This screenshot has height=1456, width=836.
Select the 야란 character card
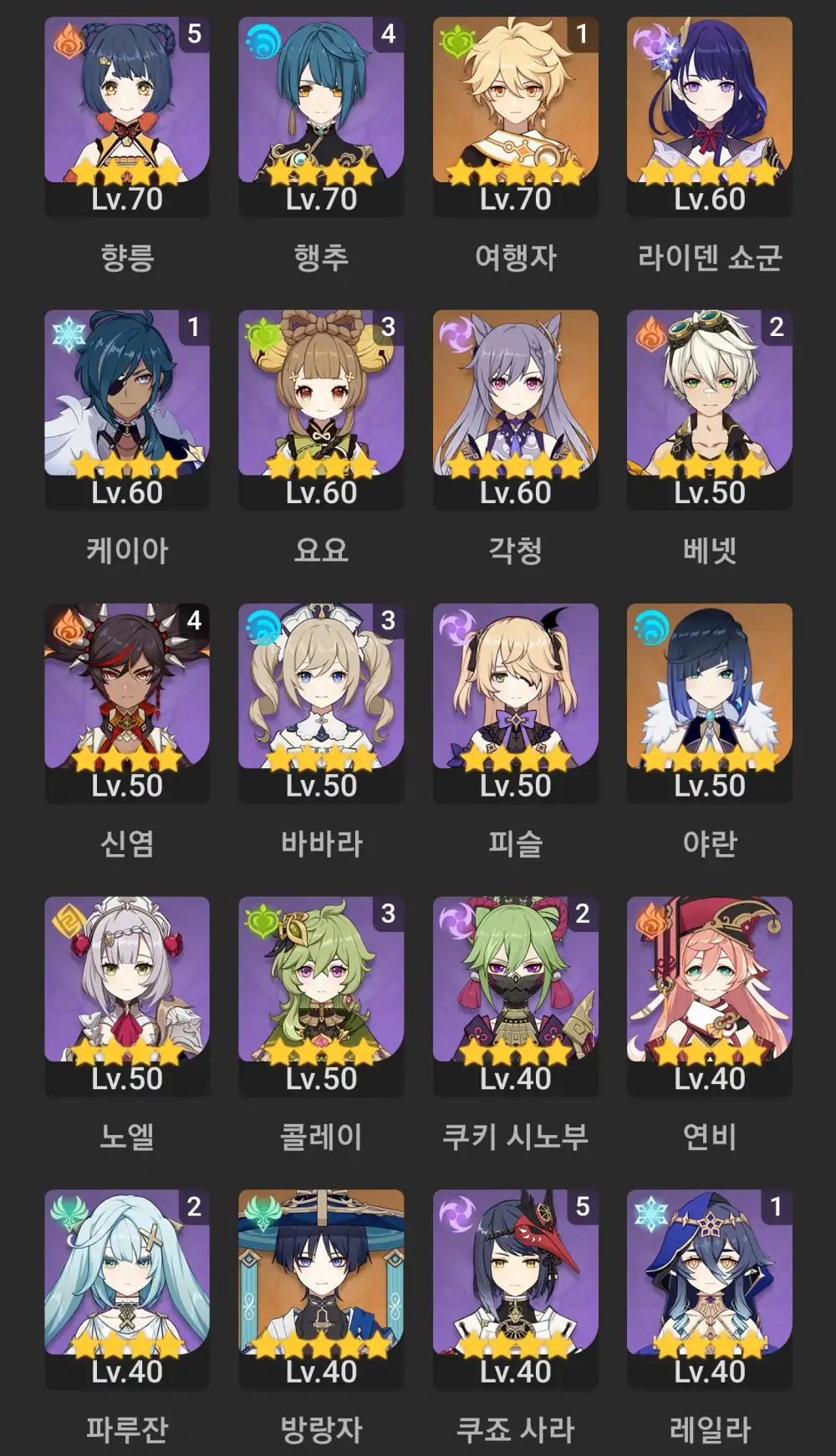(x=709, y=702)
